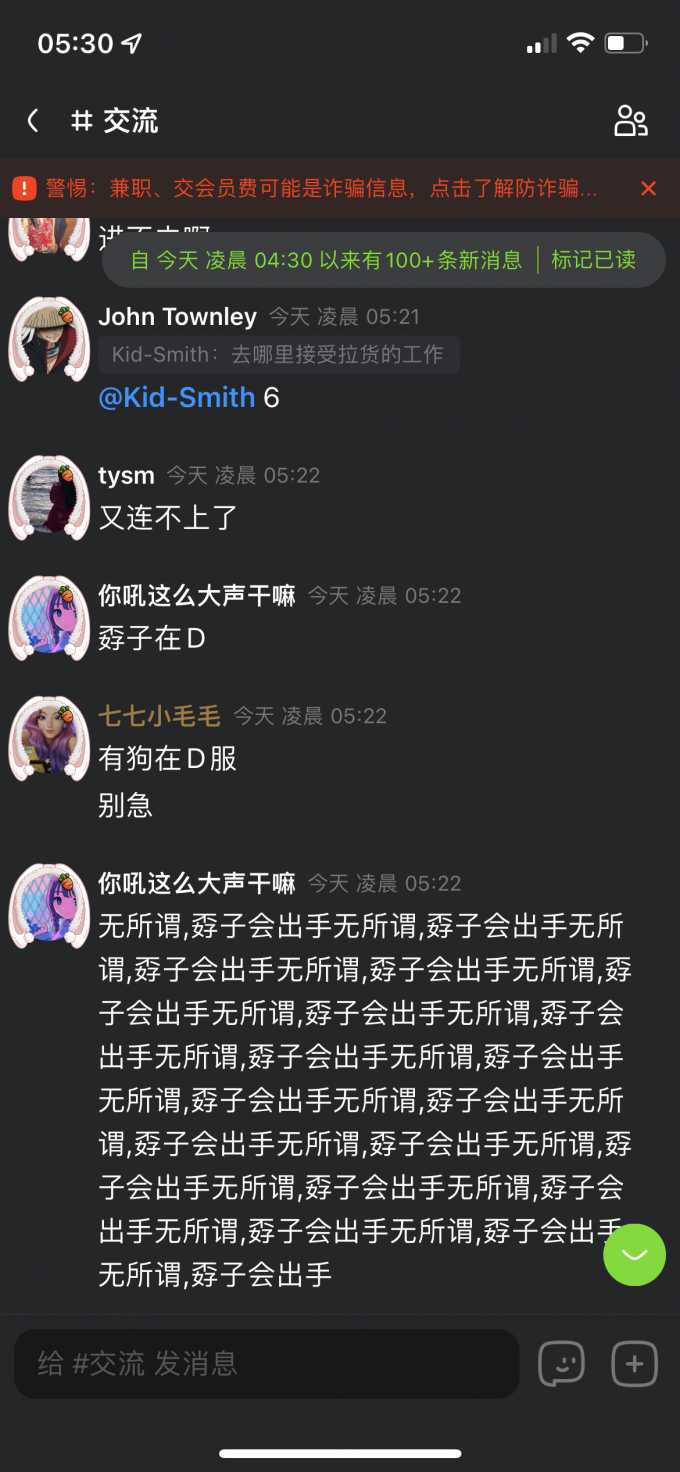
Task: Open the quoted Kid-Smith reply message
Action: click(278, 355)
